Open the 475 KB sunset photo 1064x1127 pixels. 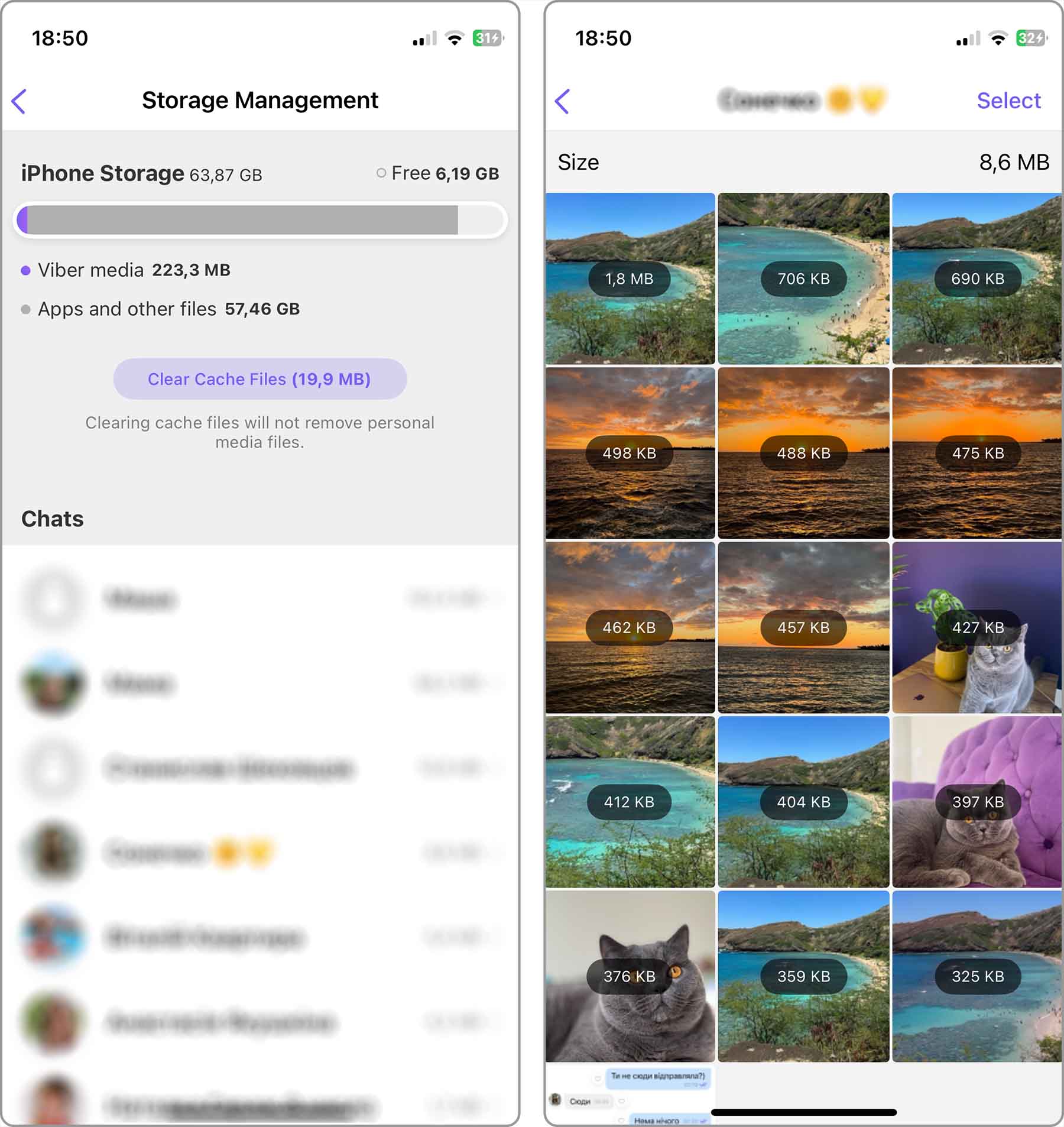[977, 453]
